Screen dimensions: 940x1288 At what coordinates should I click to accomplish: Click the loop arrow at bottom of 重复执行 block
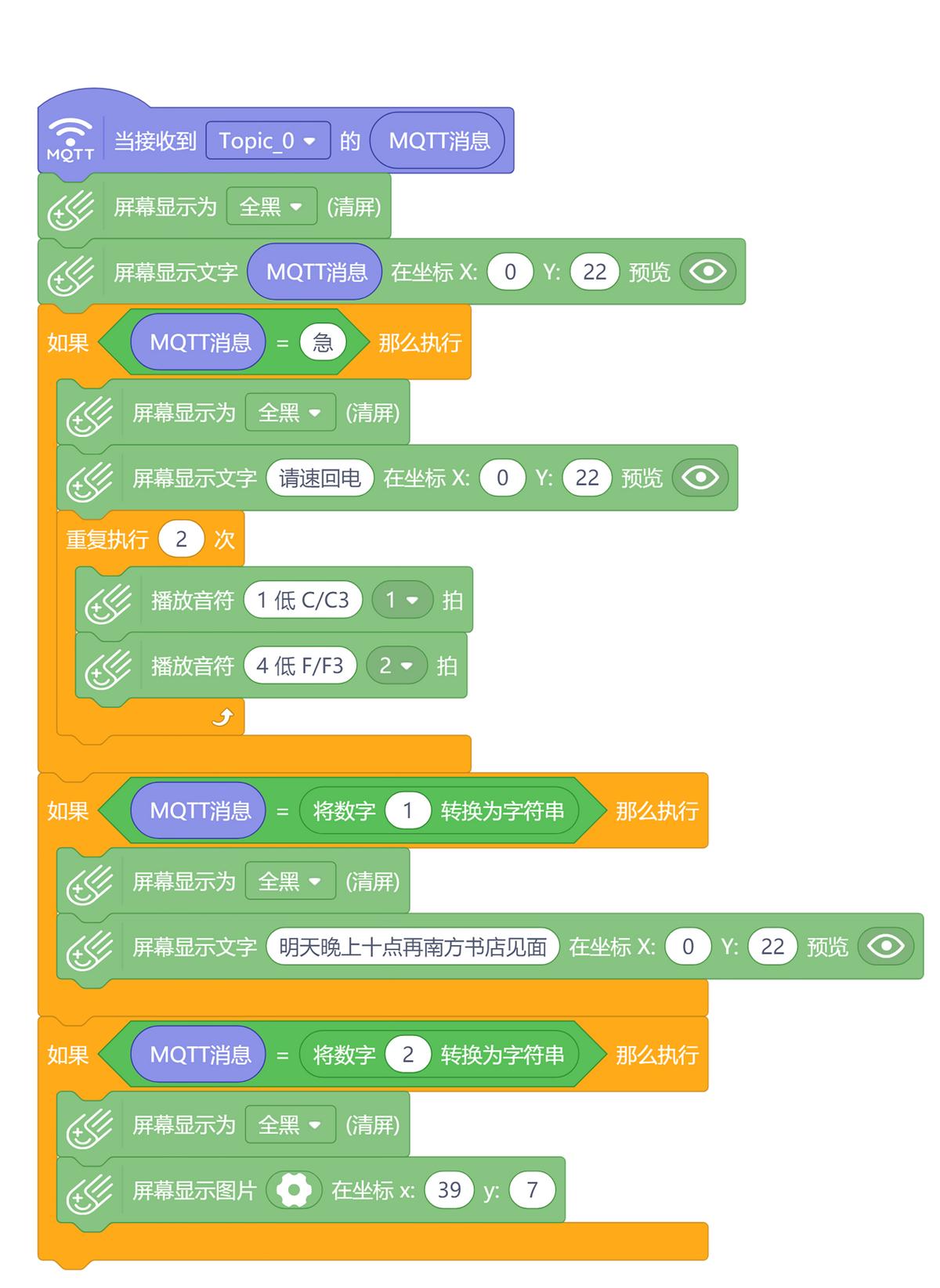[225, 716]
